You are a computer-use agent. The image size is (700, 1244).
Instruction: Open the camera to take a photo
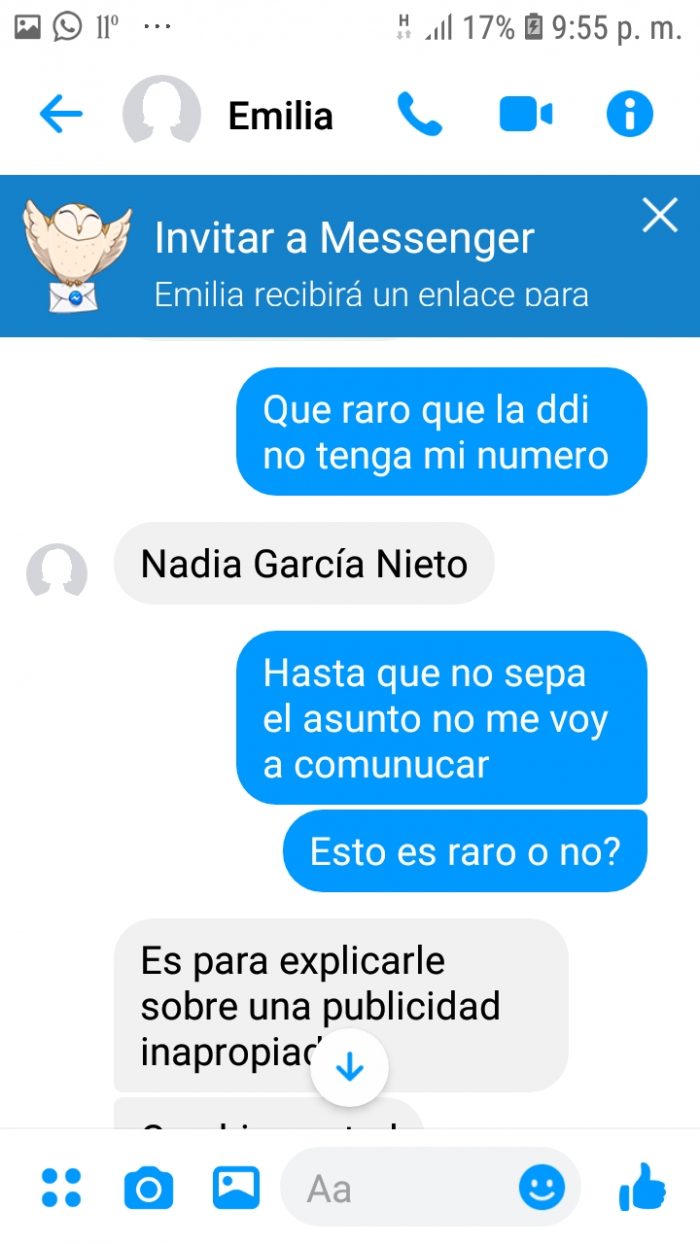pyautogui.click(x=148, y=1188)
